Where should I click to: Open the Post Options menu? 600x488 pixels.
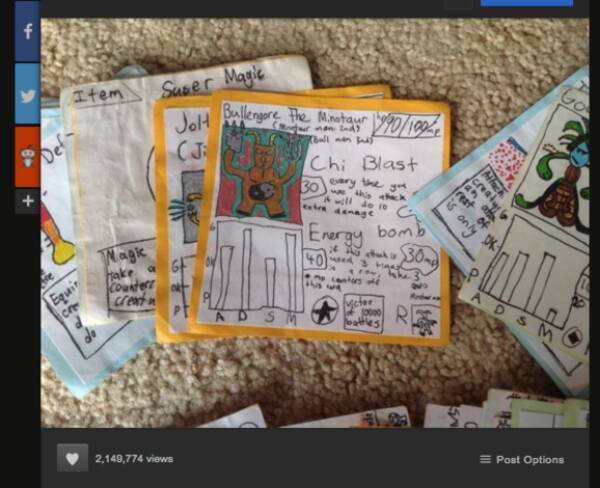point(521,459)
